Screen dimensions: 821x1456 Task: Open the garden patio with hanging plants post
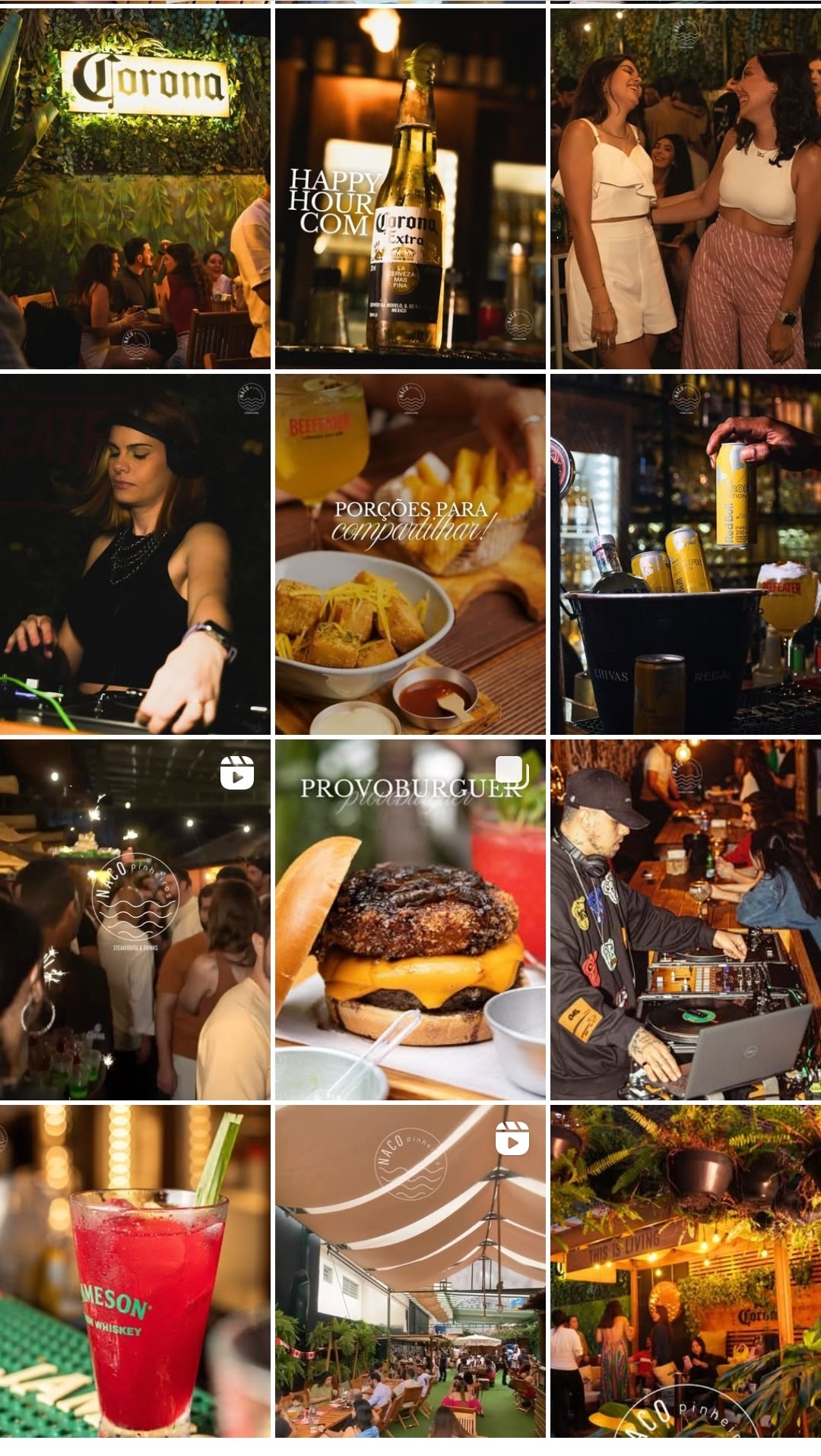pos(685,1271)
